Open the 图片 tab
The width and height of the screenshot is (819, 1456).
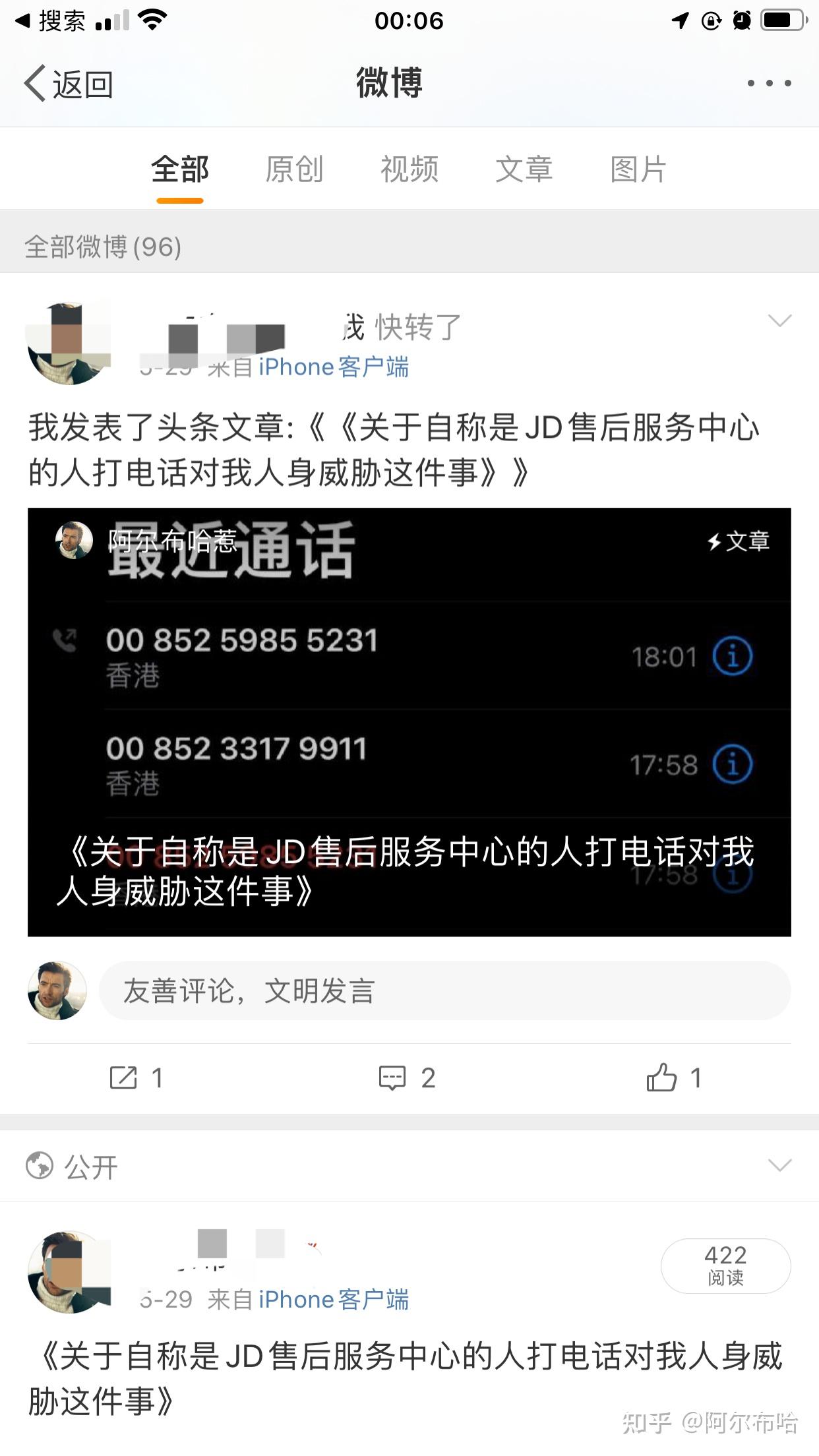tap(638, 169)
